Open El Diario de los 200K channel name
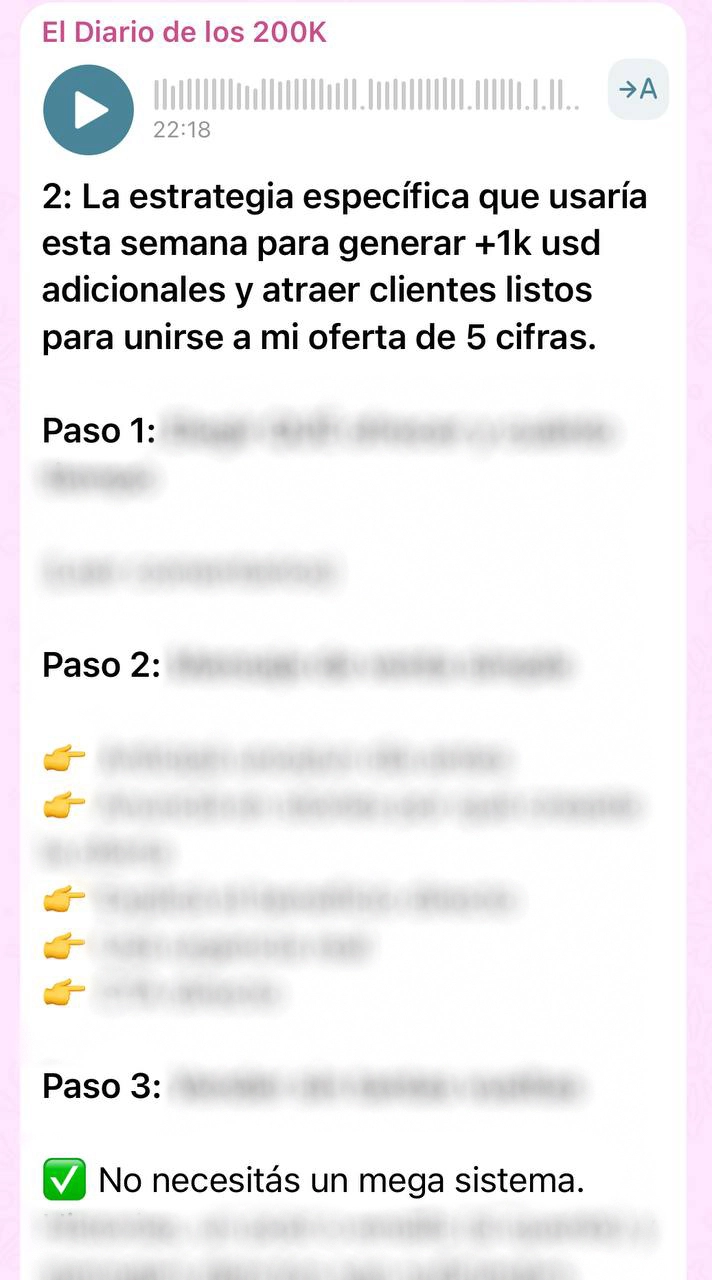 tap(184, 33)
